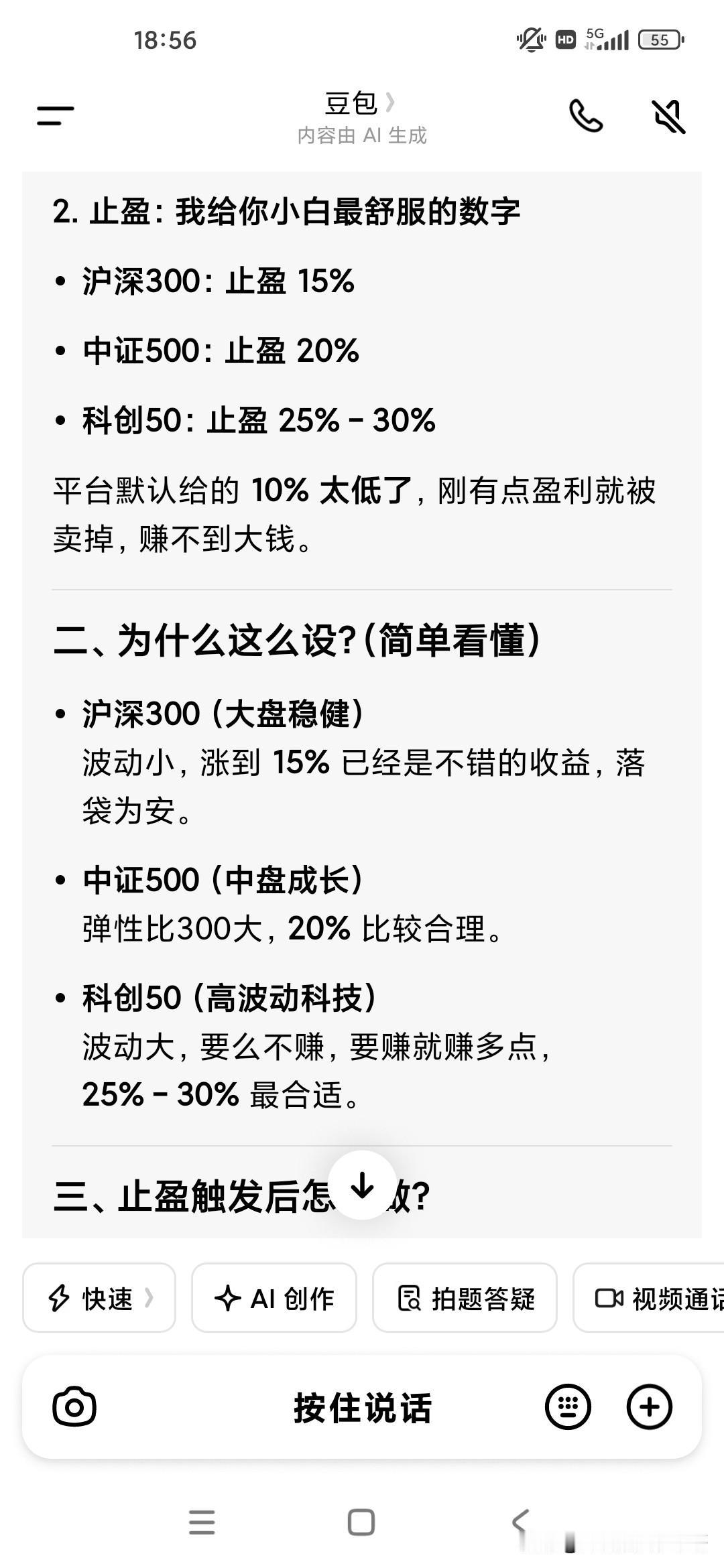Screen dimensions: 724x1568
Task: Select the AI 创作 sparkle icon
Action: (229, 1297)
